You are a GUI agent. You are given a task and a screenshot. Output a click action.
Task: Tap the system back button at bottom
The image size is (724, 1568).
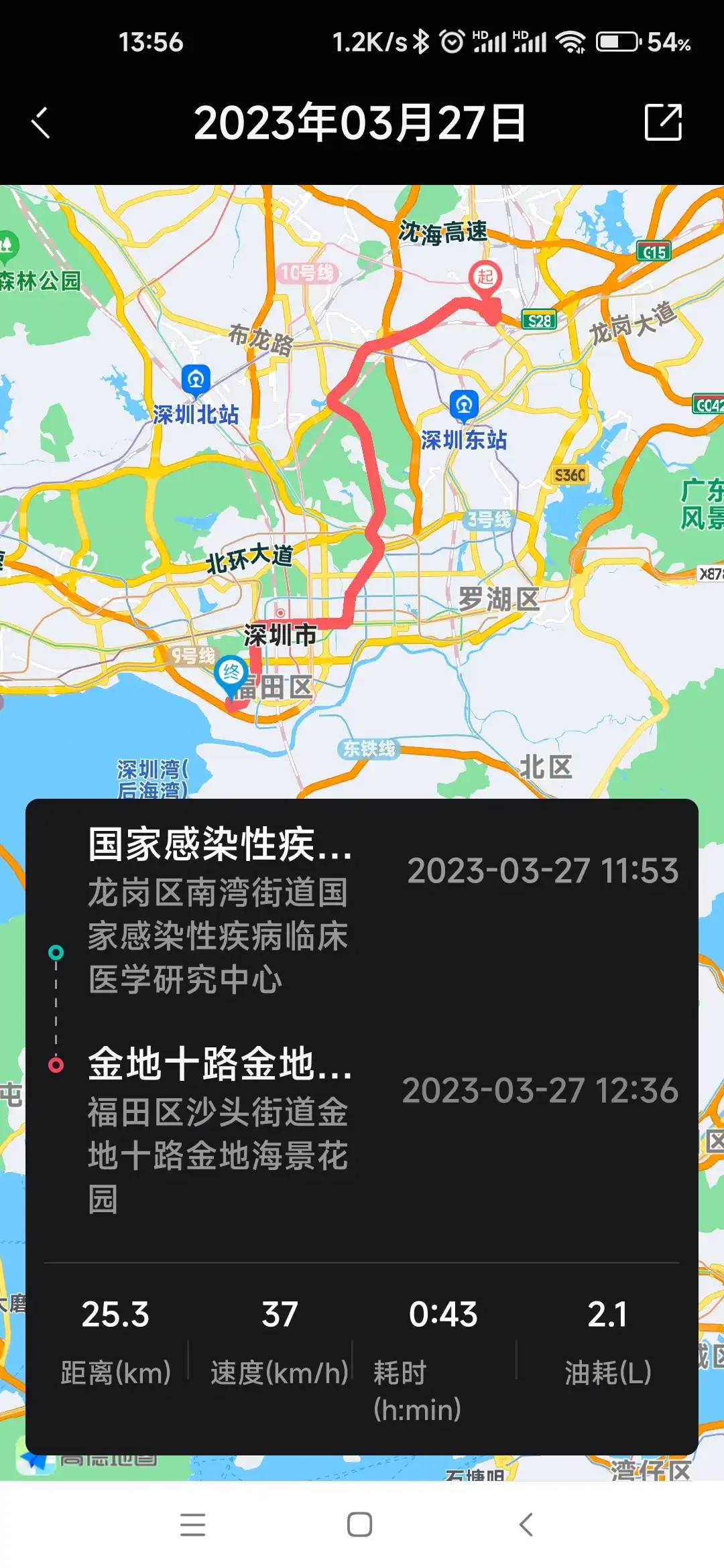coord(527,1524)
